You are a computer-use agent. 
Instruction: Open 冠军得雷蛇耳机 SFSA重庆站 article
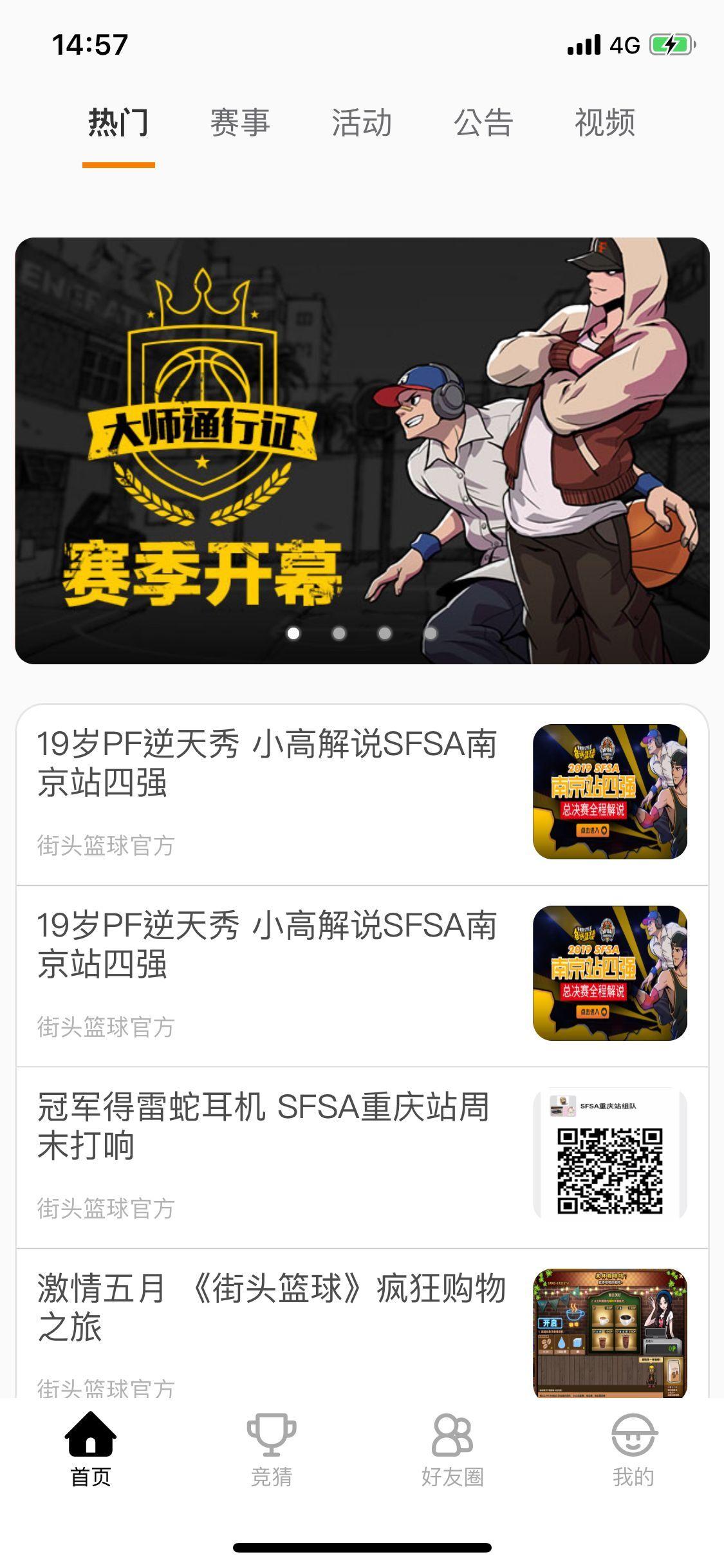(362, 1157)
